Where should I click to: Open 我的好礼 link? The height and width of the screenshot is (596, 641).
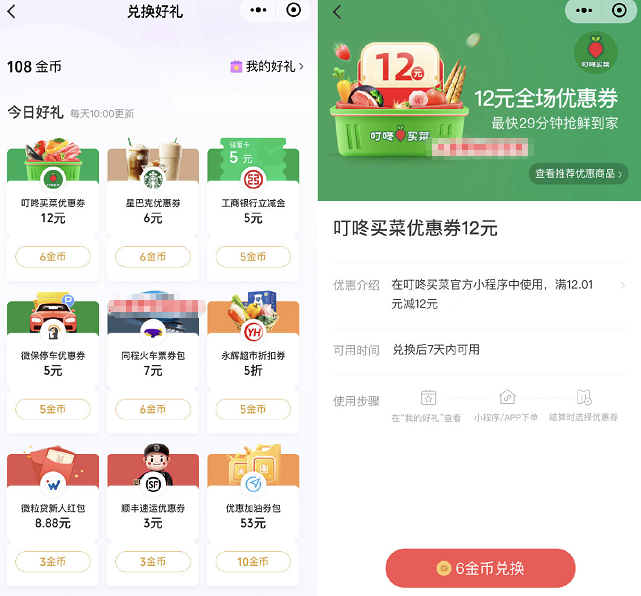(267, 66)
